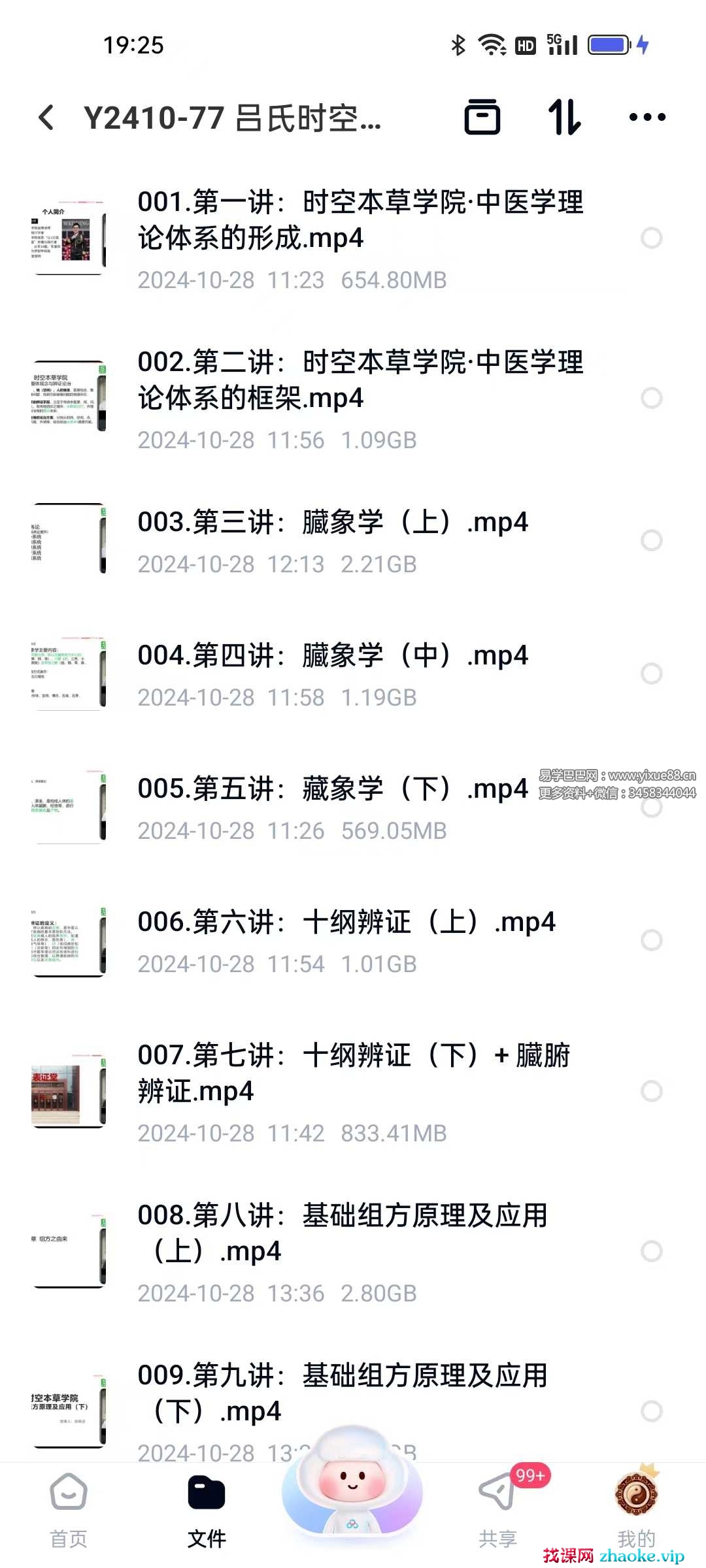Select the circle for 004.第四讲 臟象学（中）
Screen dimensions: 706x1568
pyautogui.click(x=651, y=674)
